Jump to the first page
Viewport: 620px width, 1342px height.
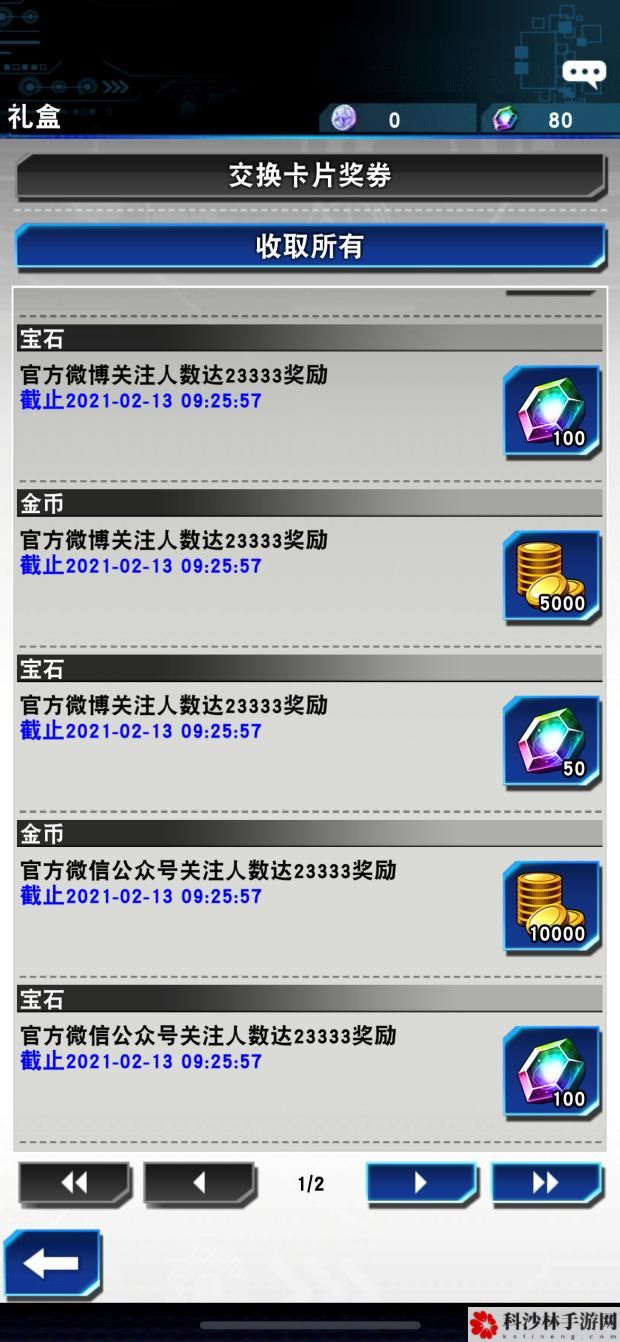pos(75,1183)
